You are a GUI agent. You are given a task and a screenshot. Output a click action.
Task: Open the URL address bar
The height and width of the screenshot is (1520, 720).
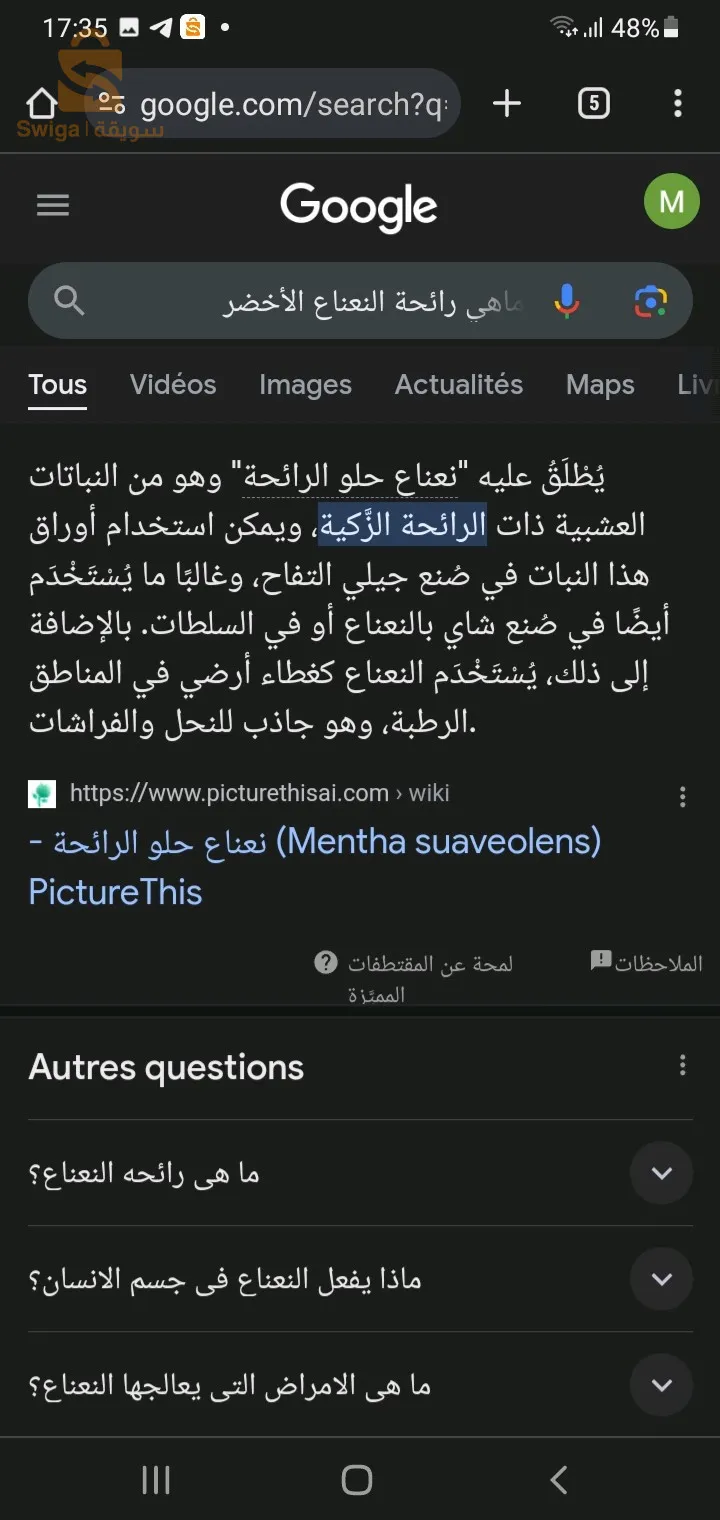pyautogui.click(x=273, y=103)
